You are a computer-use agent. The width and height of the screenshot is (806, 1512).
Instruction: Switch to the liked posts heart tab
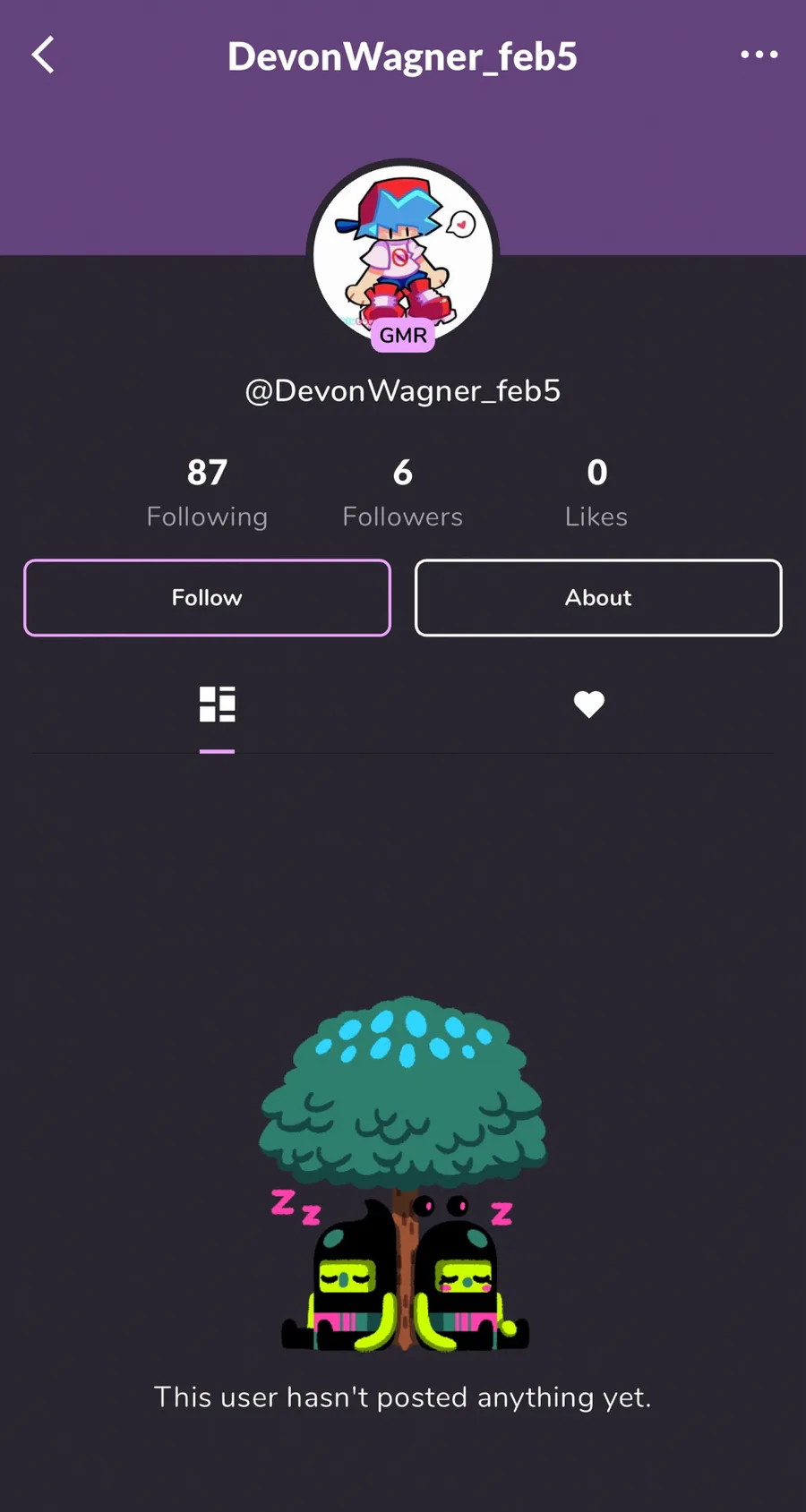588,705
